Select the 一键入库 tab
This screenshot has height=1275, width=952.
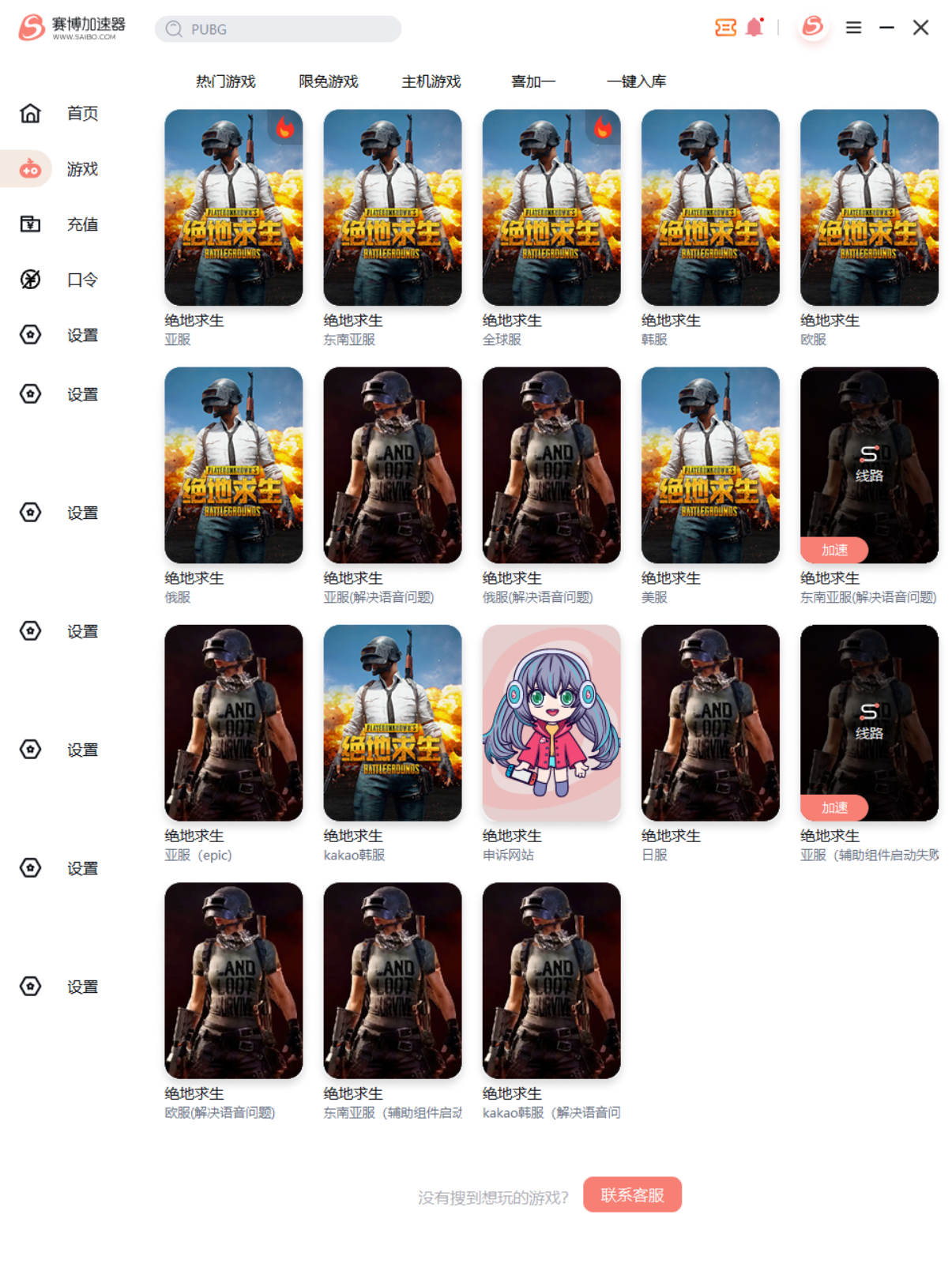click(x=636, y=81)
